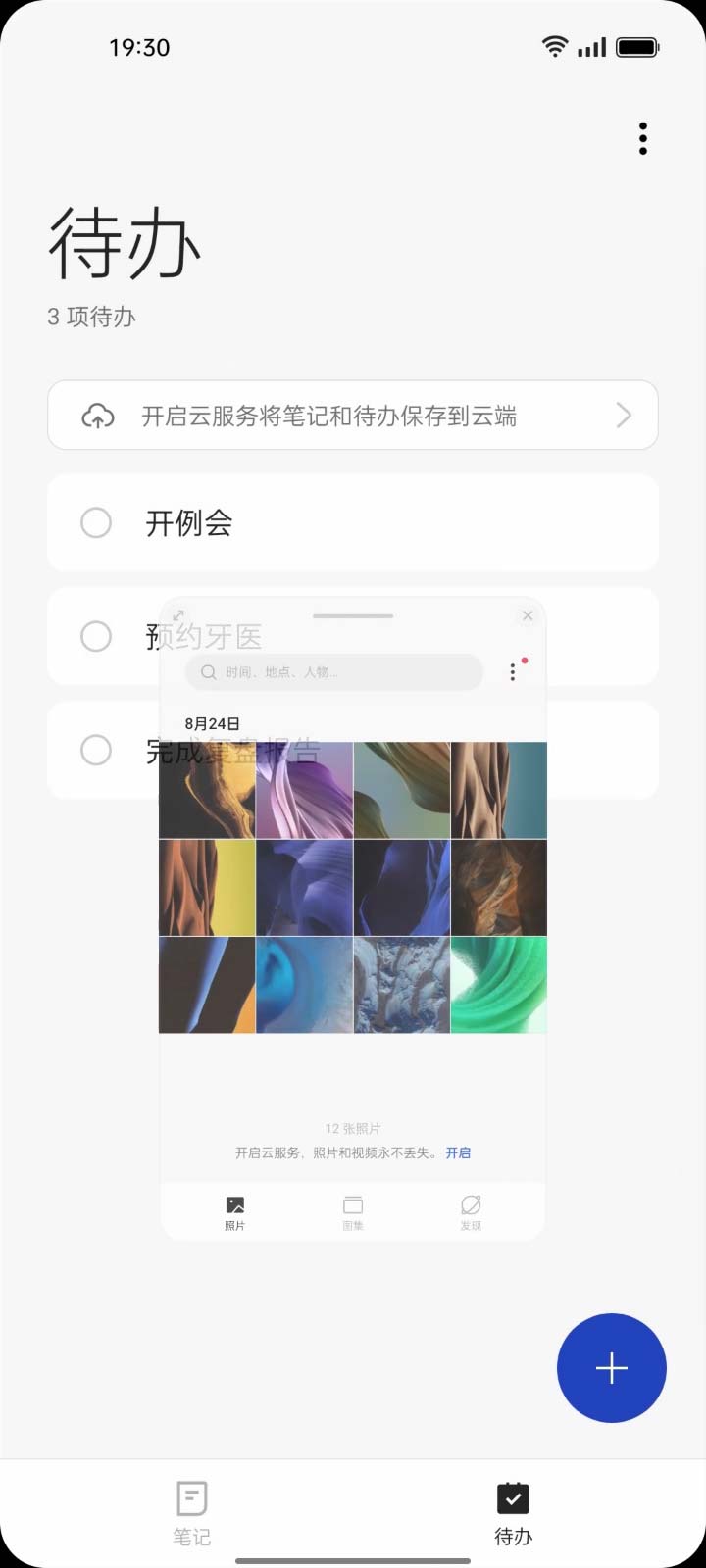Image resolution: width=706 pixels, height=1568 pixels.
Task: Open the cloud service sync banner
Action: pyautogui.click(x=353, y=416)
